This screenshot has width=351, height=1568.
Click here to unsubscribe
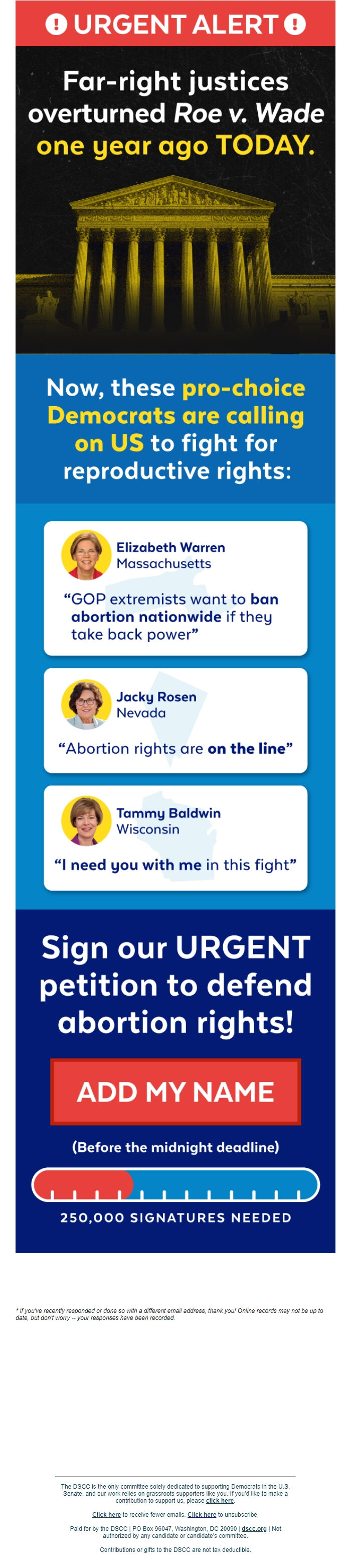click(202, 1514)
